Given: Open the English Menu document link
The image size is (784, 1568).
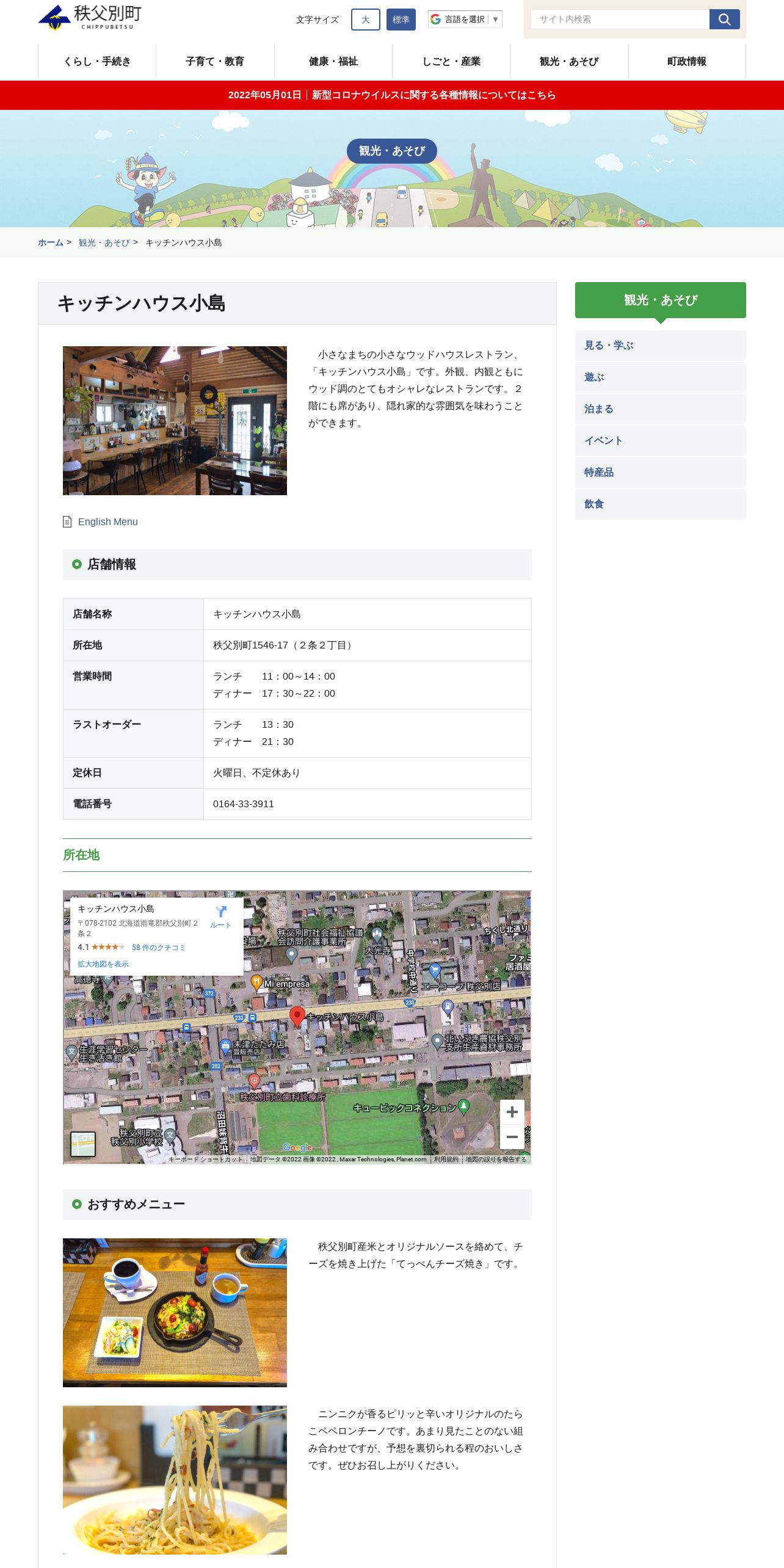Looking at the screenshot, I should coord(107,522).
